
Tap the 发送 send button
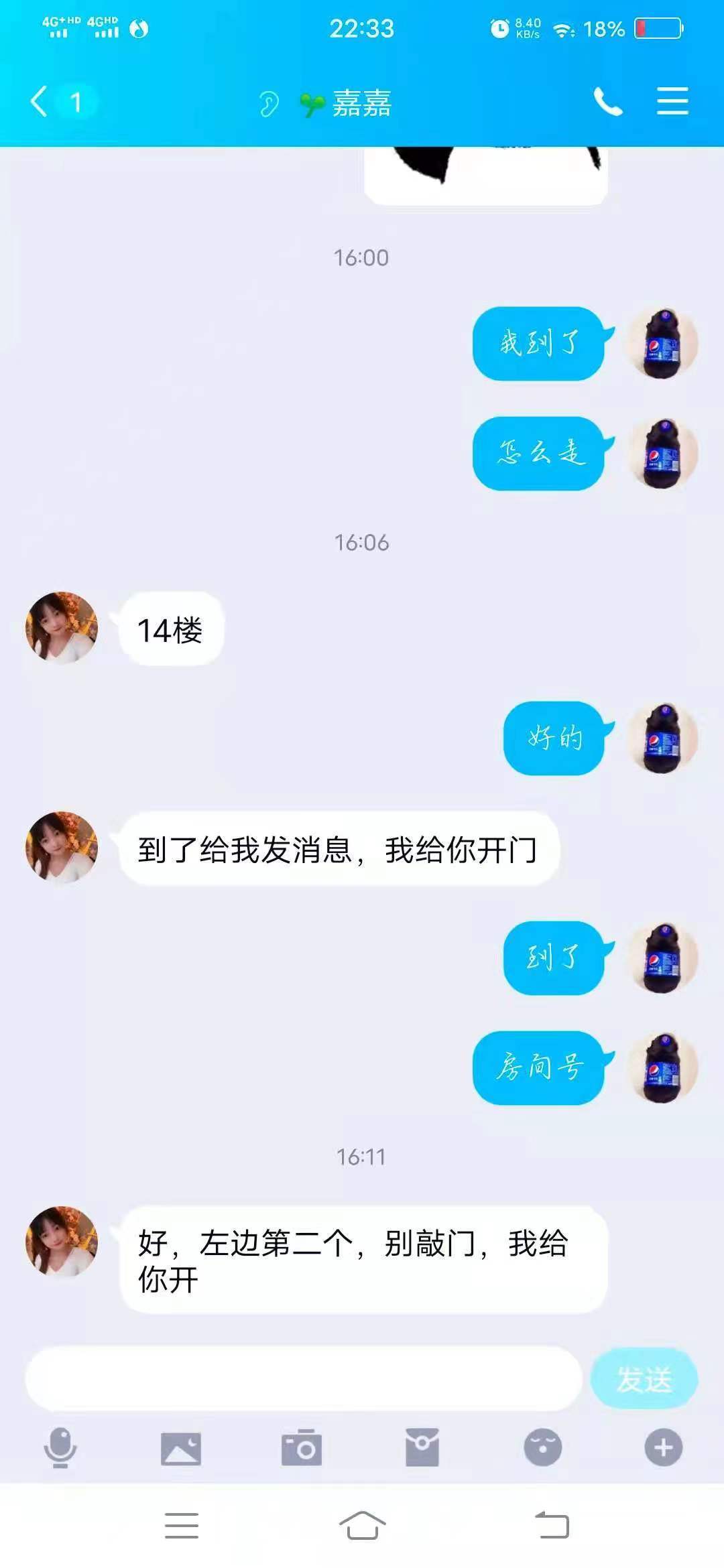[644, 1379]
